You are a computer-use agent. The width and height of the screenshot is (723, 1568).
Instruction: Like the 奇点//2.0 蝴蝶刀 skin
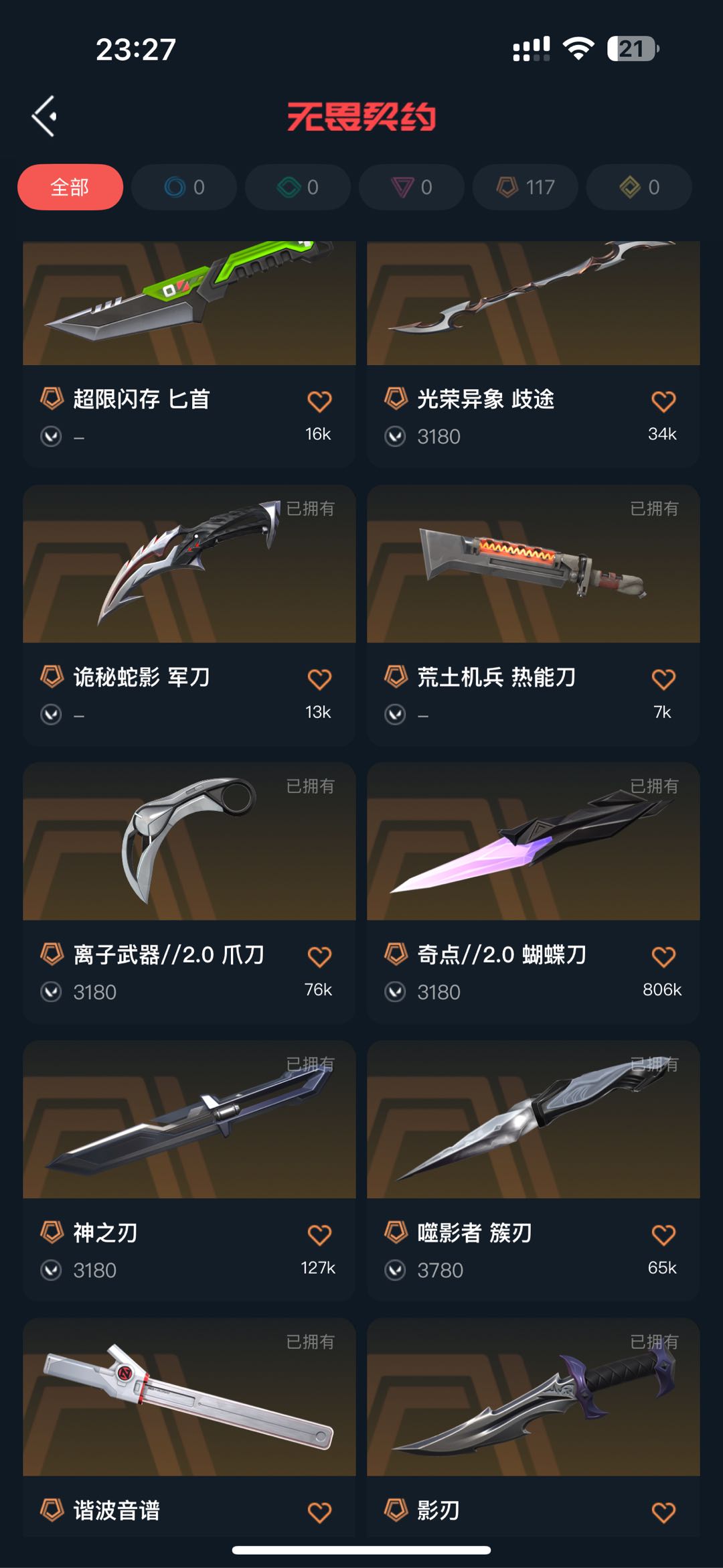(663, 956)
